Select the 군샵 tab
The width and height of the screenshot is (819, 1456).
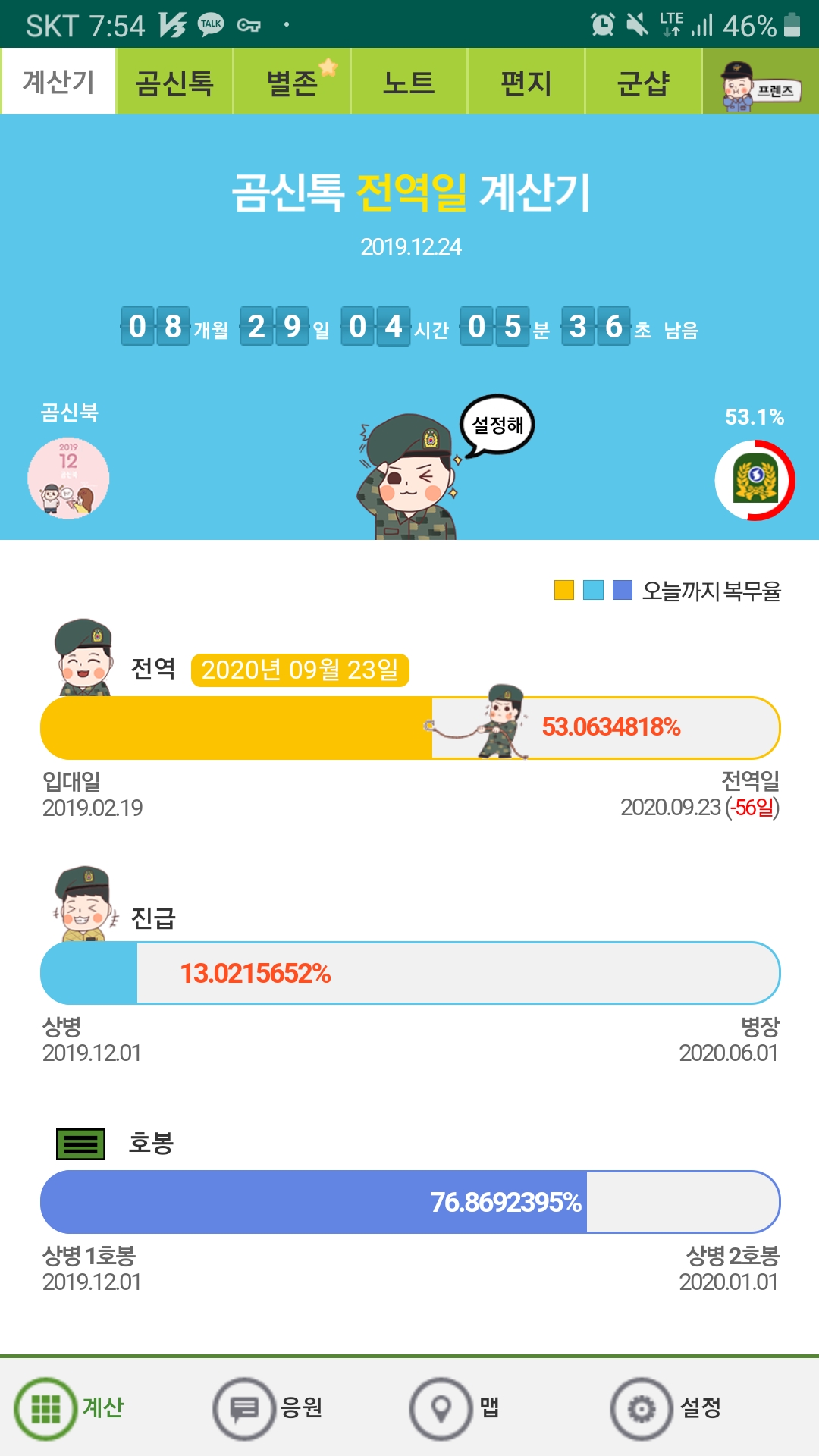coord(643,82)
